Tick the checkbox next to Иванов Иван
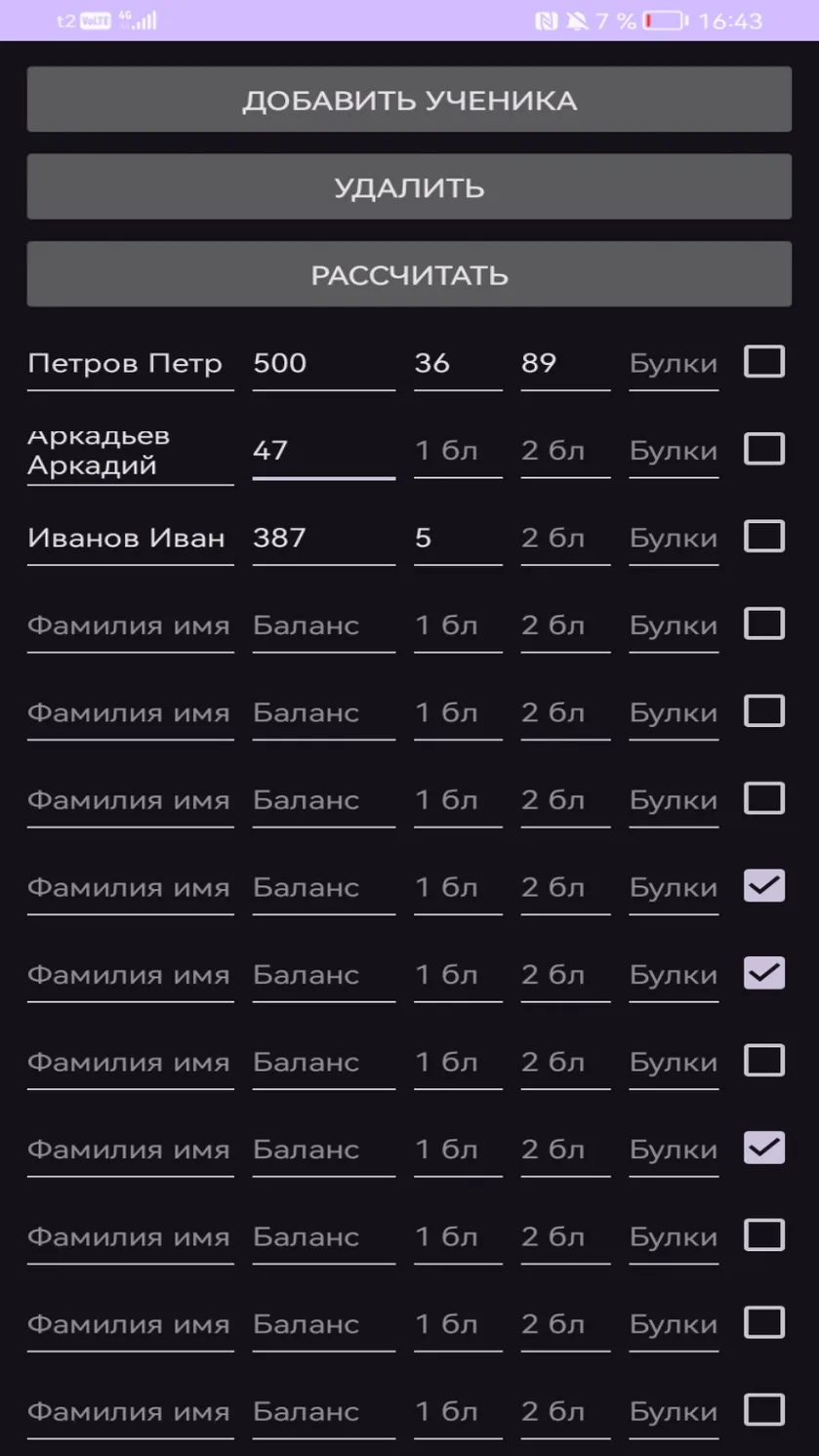Image resolution: width=819 pixels, height=1456 pixels. pyautogui.click(x=764, y=537)
